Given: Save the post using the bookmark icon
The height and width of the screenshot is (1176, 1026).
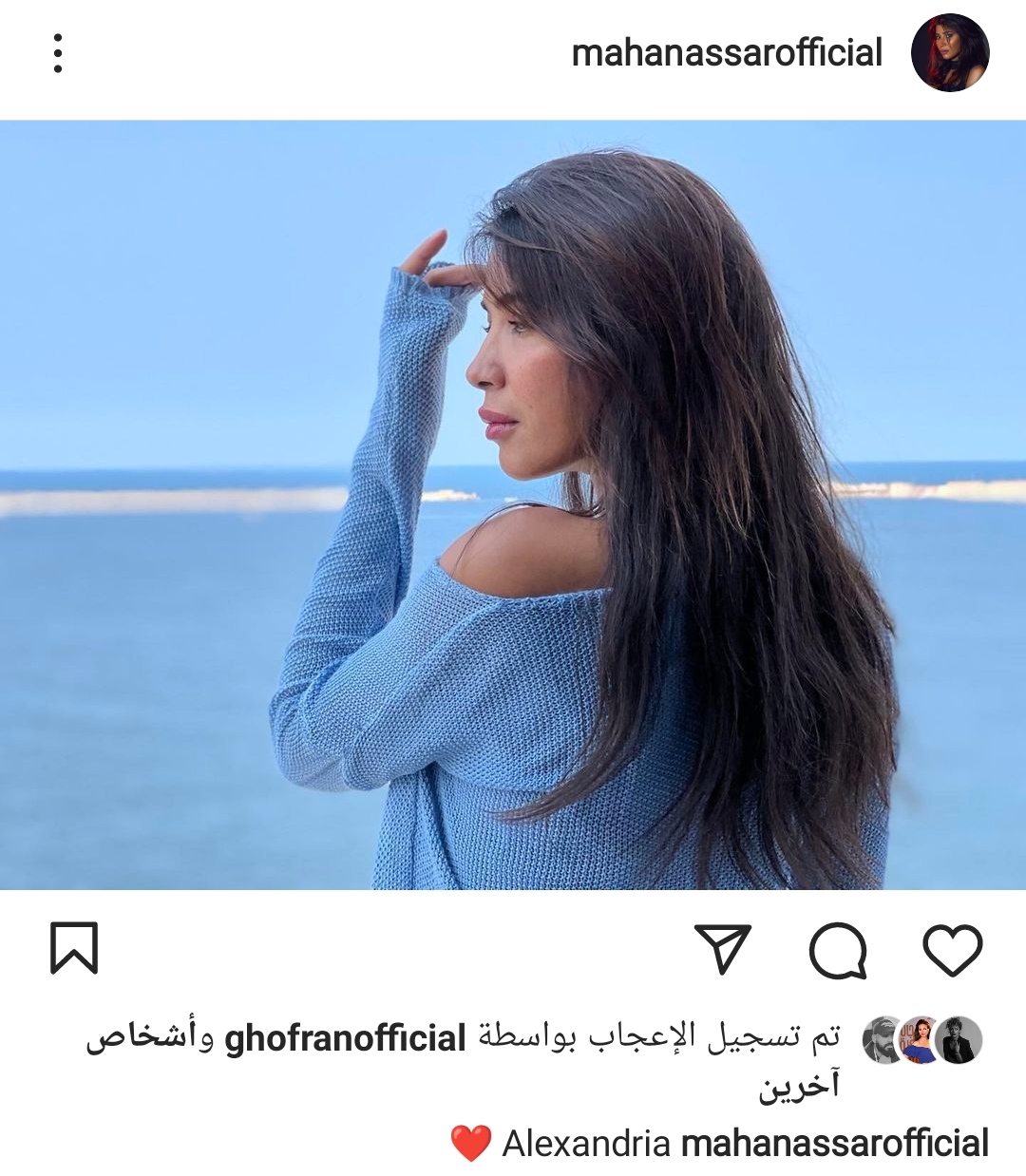Looking at the screenshot, I should tap(75, 949).
